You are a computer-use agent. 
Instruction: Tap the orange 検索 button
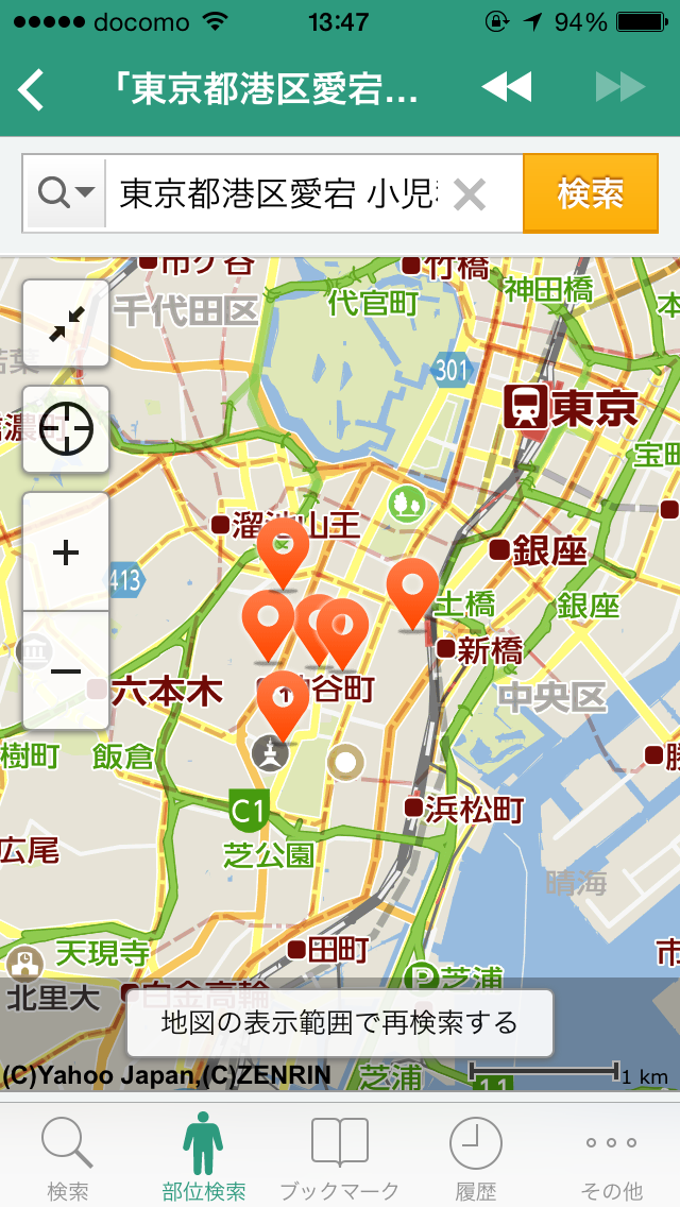(590, 193)
